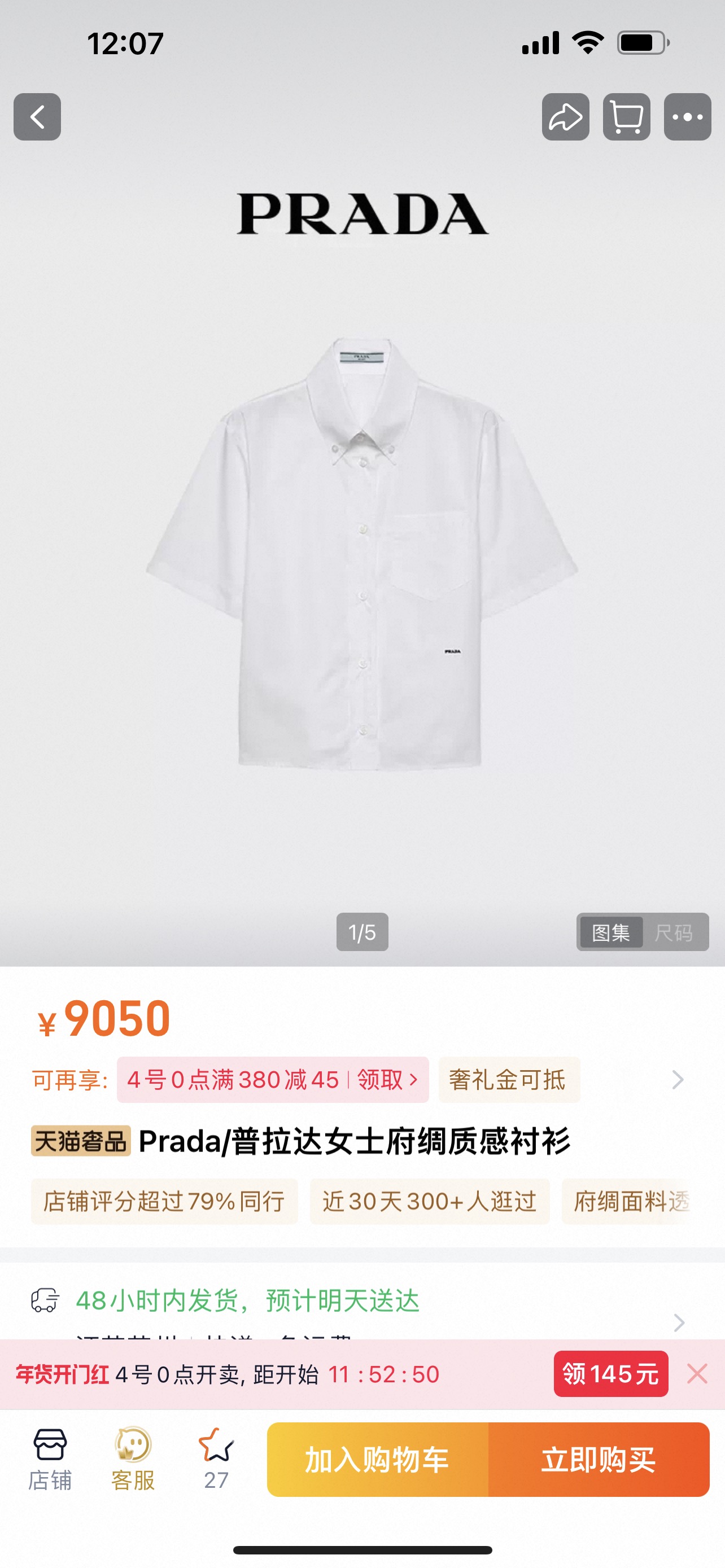View the 店铺评分超过79%同行 tag

(164, 1202)
